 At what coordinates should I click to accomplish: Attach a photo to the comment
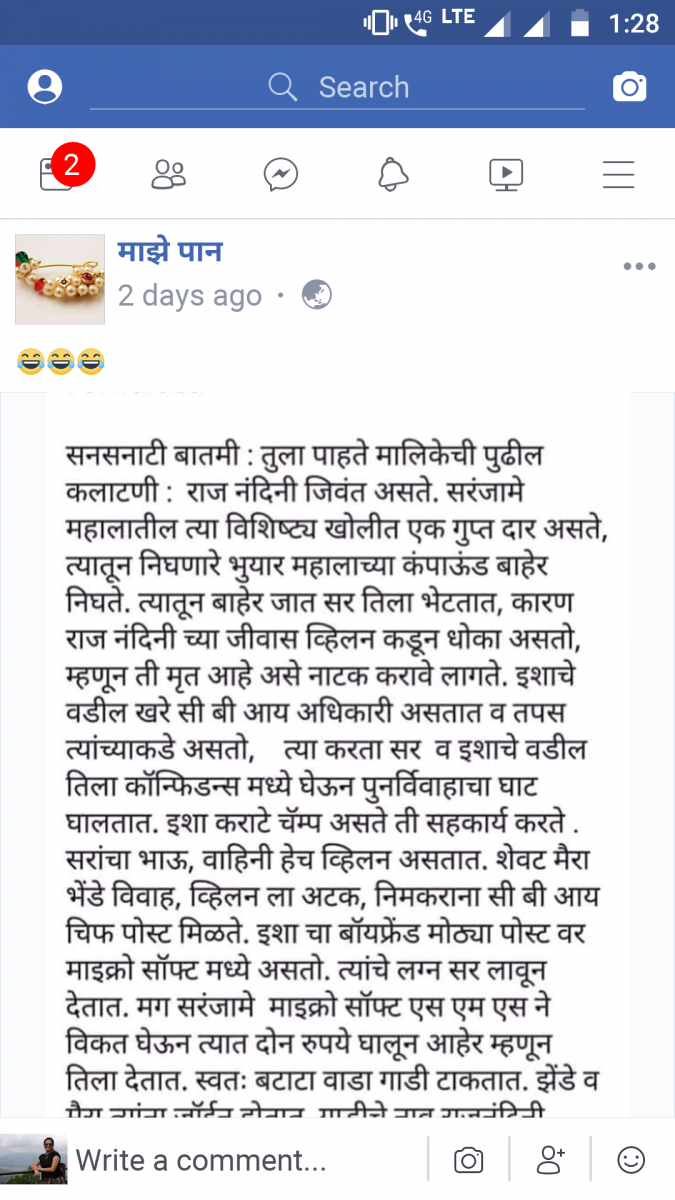pyautogui.click(x=469, y=1160)
